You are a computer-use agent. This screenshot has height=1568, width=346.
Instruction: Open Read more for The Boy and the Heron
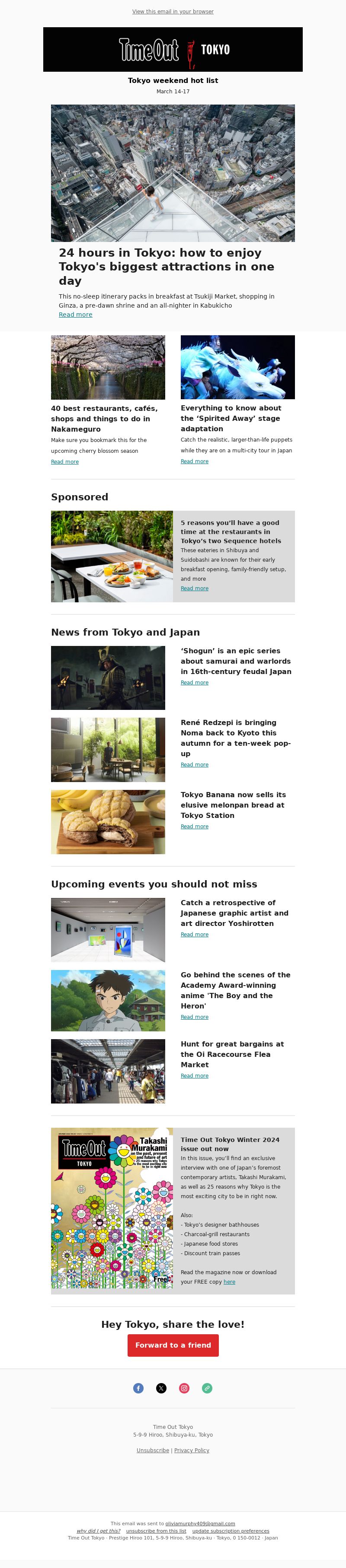tap(194, 1017)
